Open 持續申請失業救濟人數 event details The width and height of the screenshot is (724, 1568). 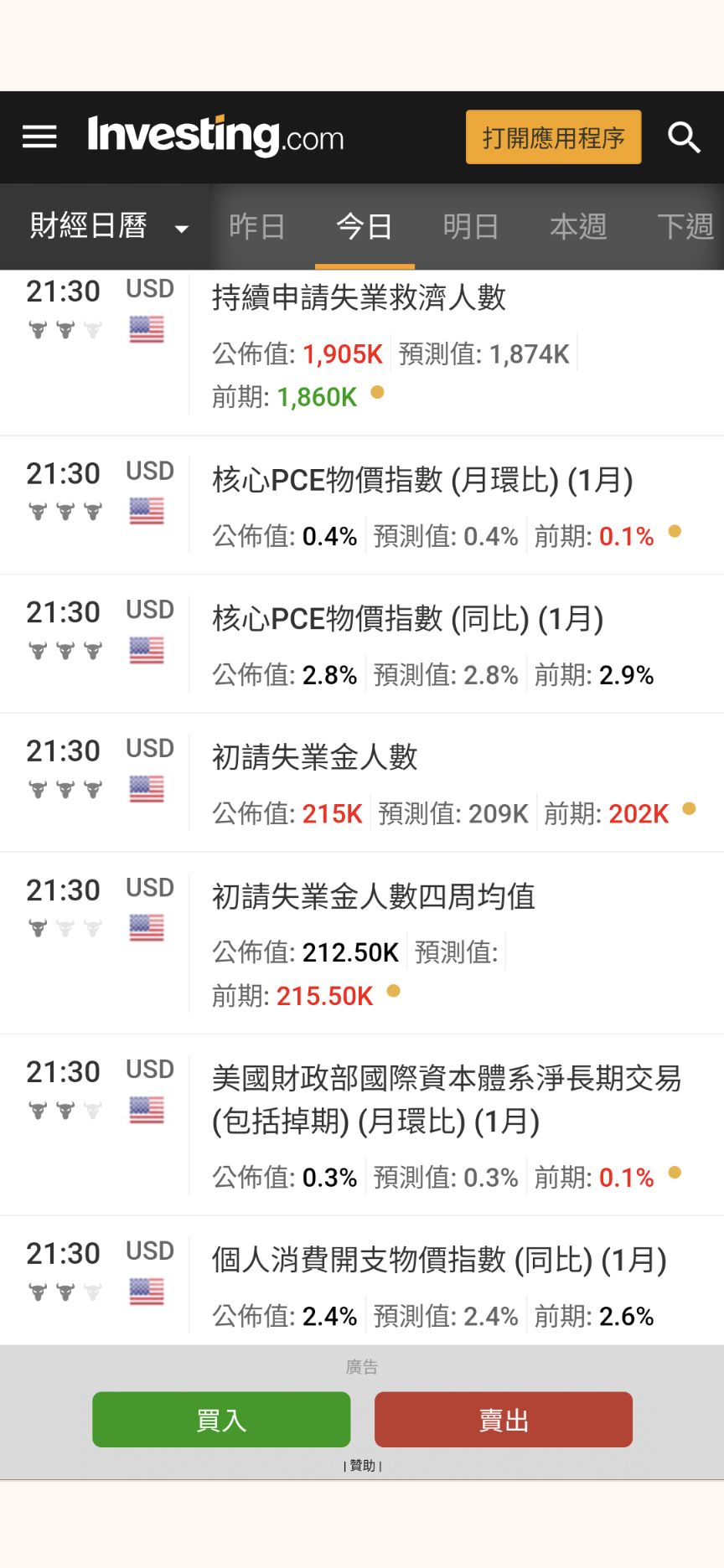click(359, 298)
